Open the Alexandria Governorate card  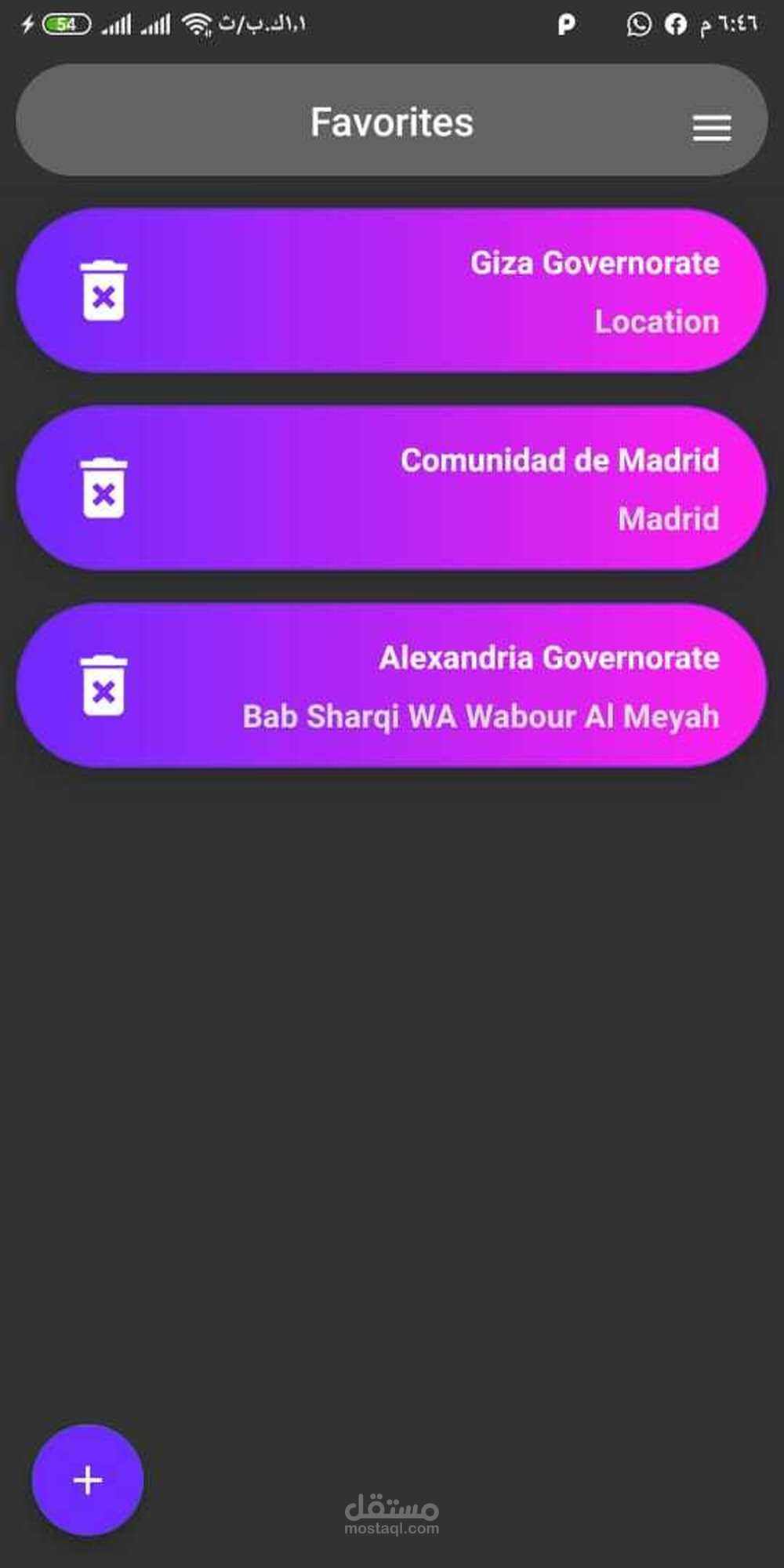(x=391, y=685)
